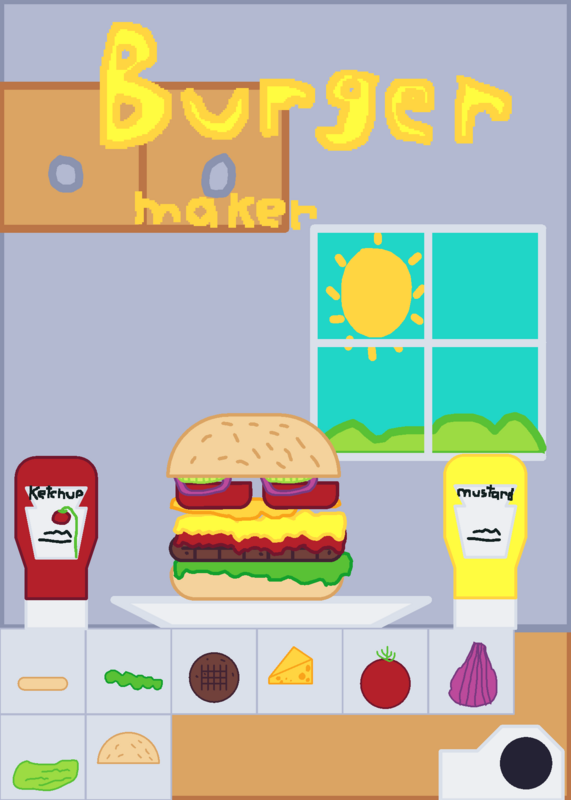The image size is (571, 800).
Task: Add lettuce to the burger
Action: [129, 671]
